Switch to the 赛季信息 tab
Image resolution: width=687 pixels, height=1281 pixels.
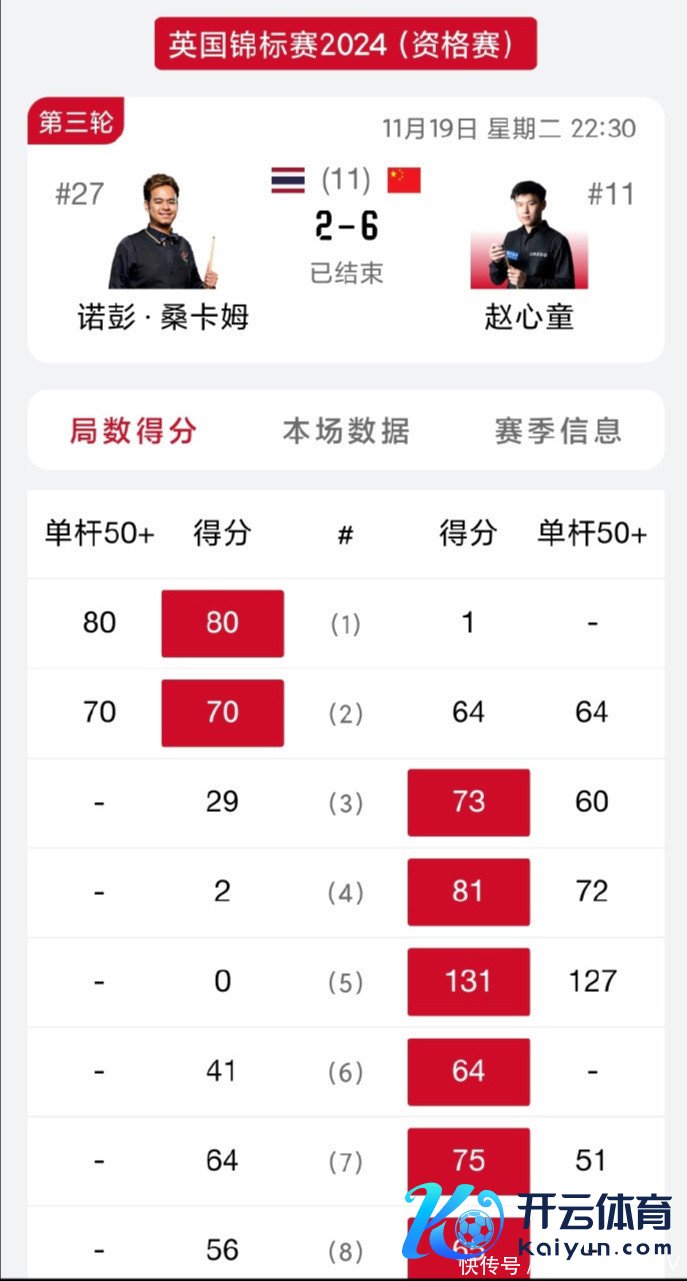click(558, 431)
